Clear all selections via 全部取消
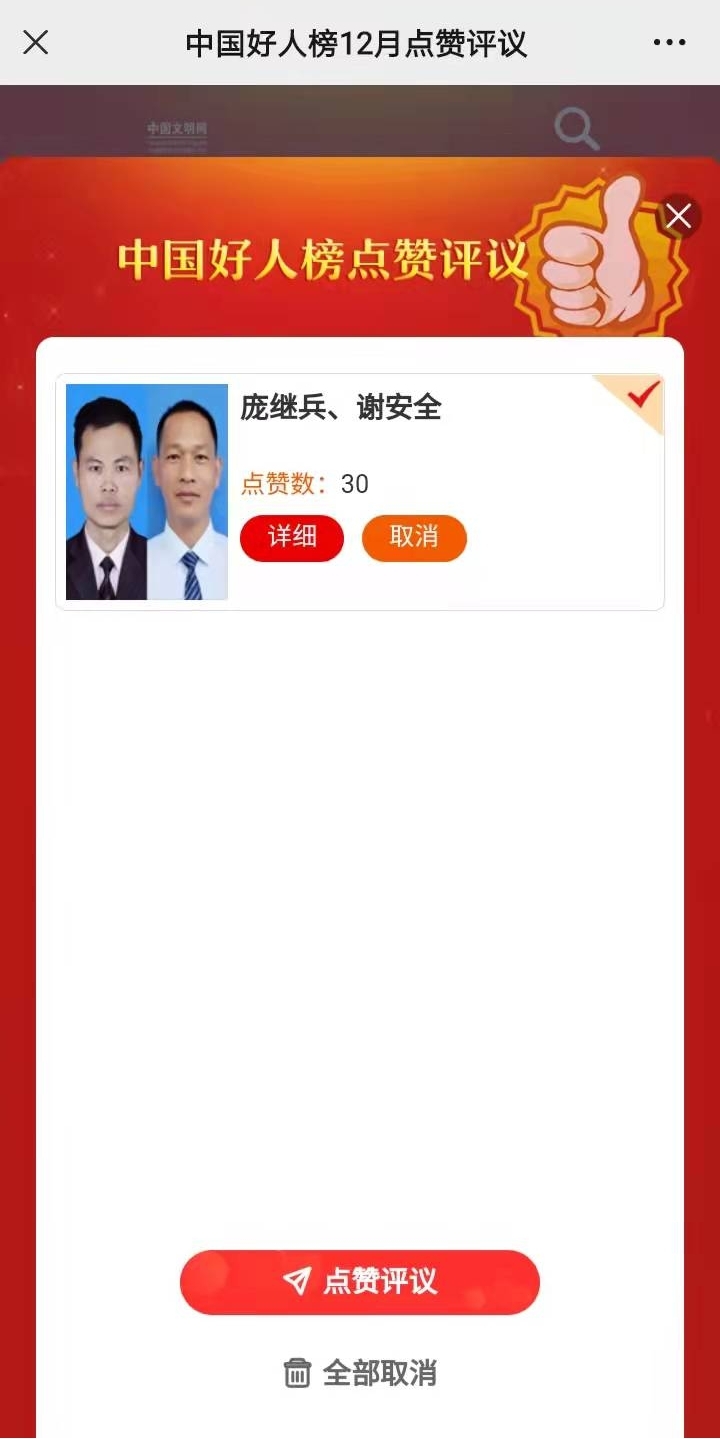The height and width of the screenshot is (1439, 720). pyautogui.click(x=360, y=1373)
